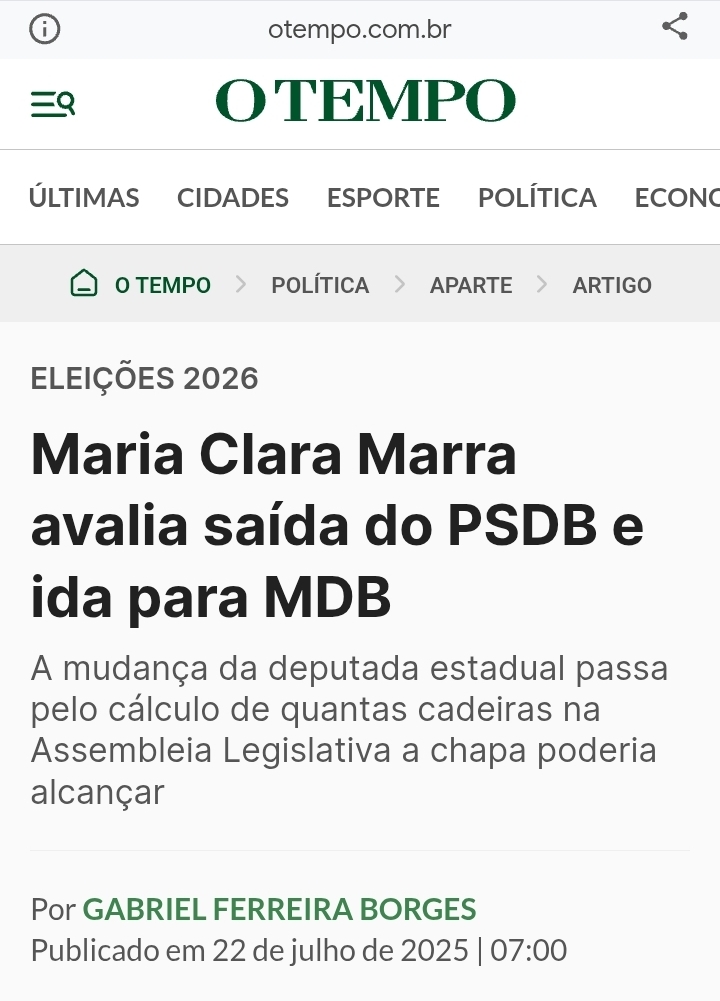View author Gabriel Ferreira Borges page
The height and width of the screenshot is (1001, 720).
[279, 909]
